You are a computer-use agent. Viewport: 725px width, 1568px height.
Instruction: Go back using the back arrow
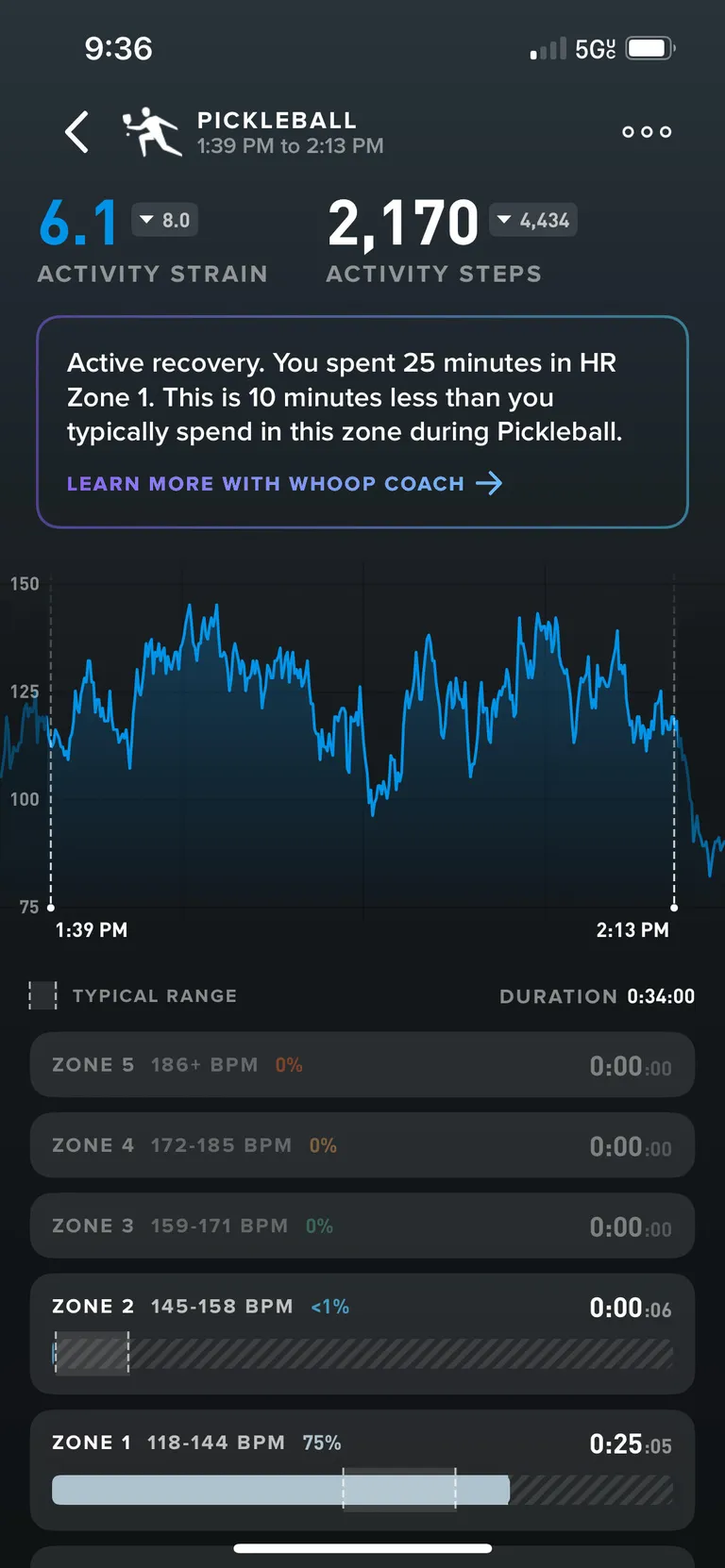(77, 132)
